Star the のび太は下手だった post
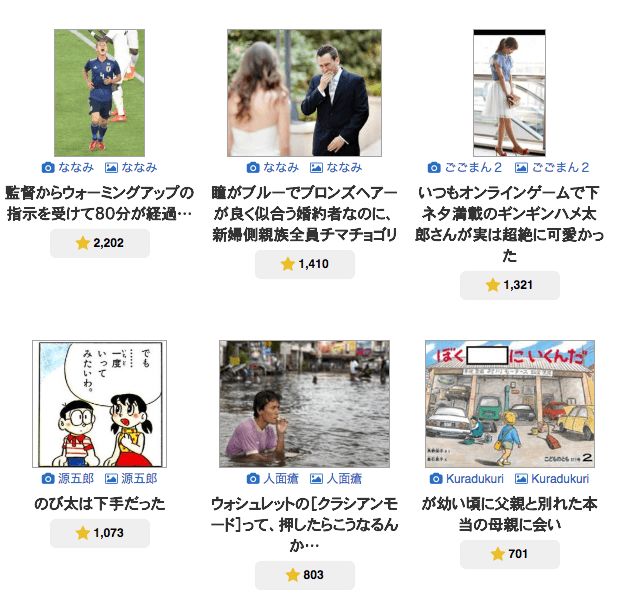This screenshot has height=606, width=617. click(x=99, y=533)
